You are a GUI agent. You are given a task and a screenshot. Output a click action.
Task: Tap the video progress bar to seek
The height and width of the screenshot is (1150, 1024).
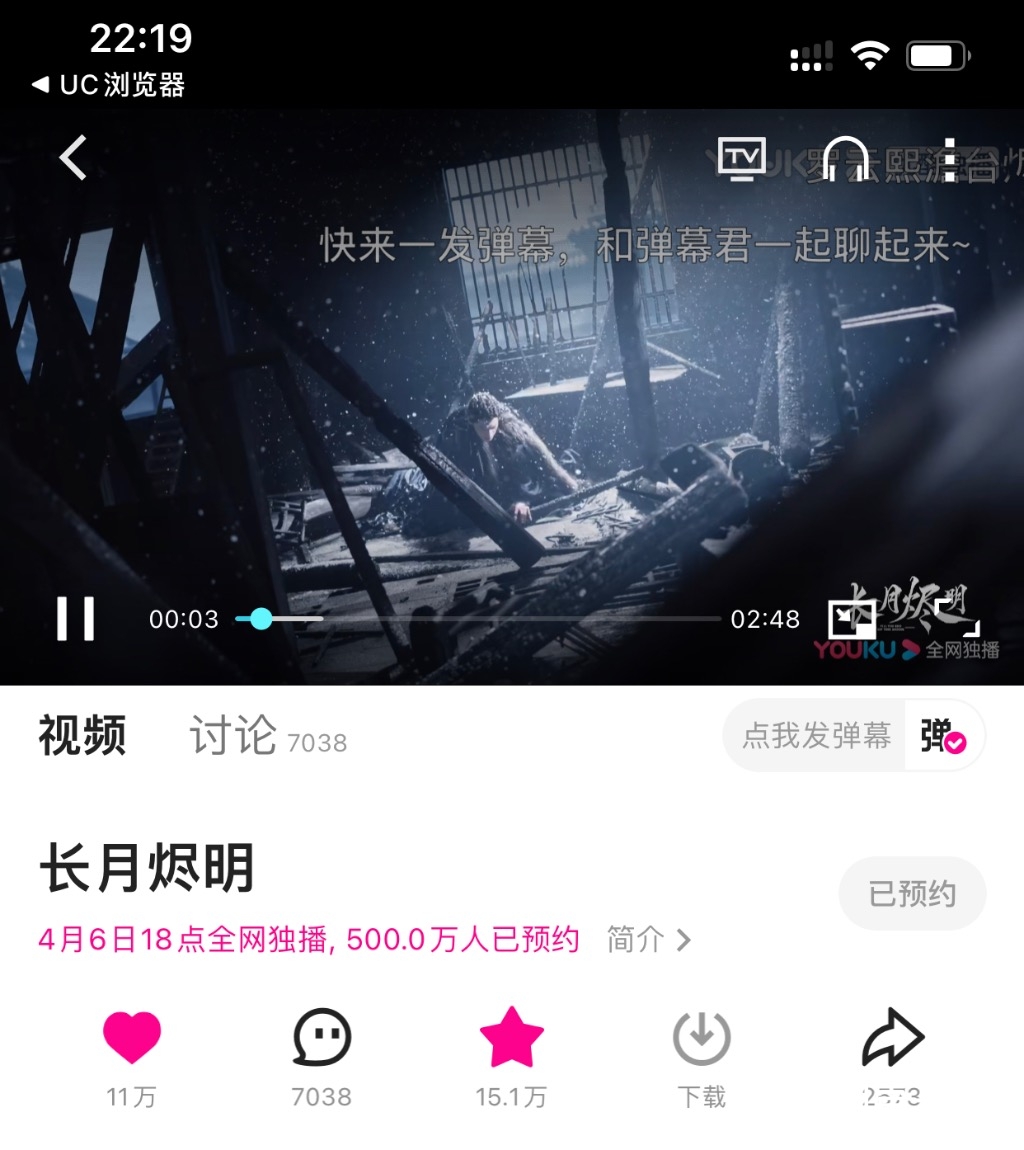tap(478, 619)
